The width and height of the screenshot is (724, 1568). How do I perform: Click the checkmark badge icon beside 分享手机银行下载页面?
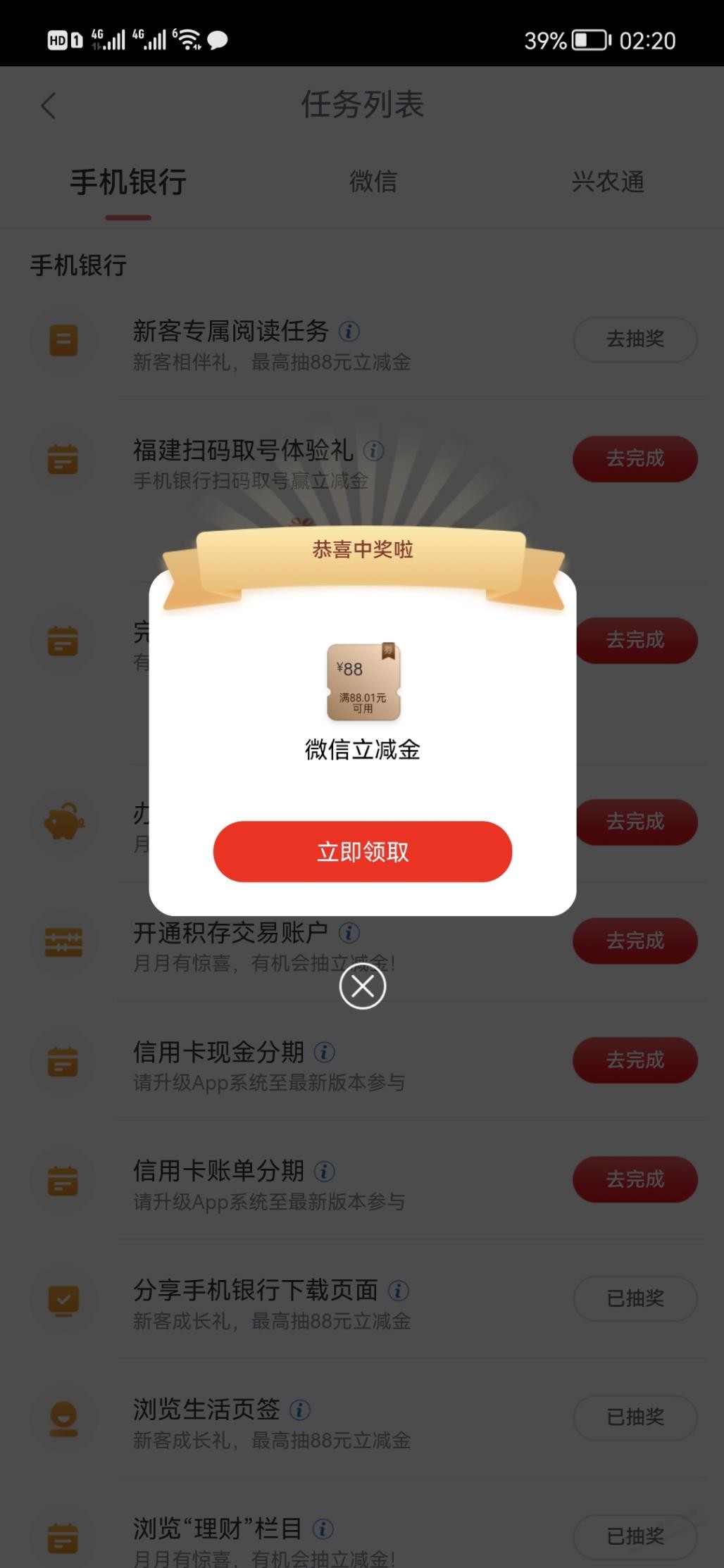coord(63,1299)
